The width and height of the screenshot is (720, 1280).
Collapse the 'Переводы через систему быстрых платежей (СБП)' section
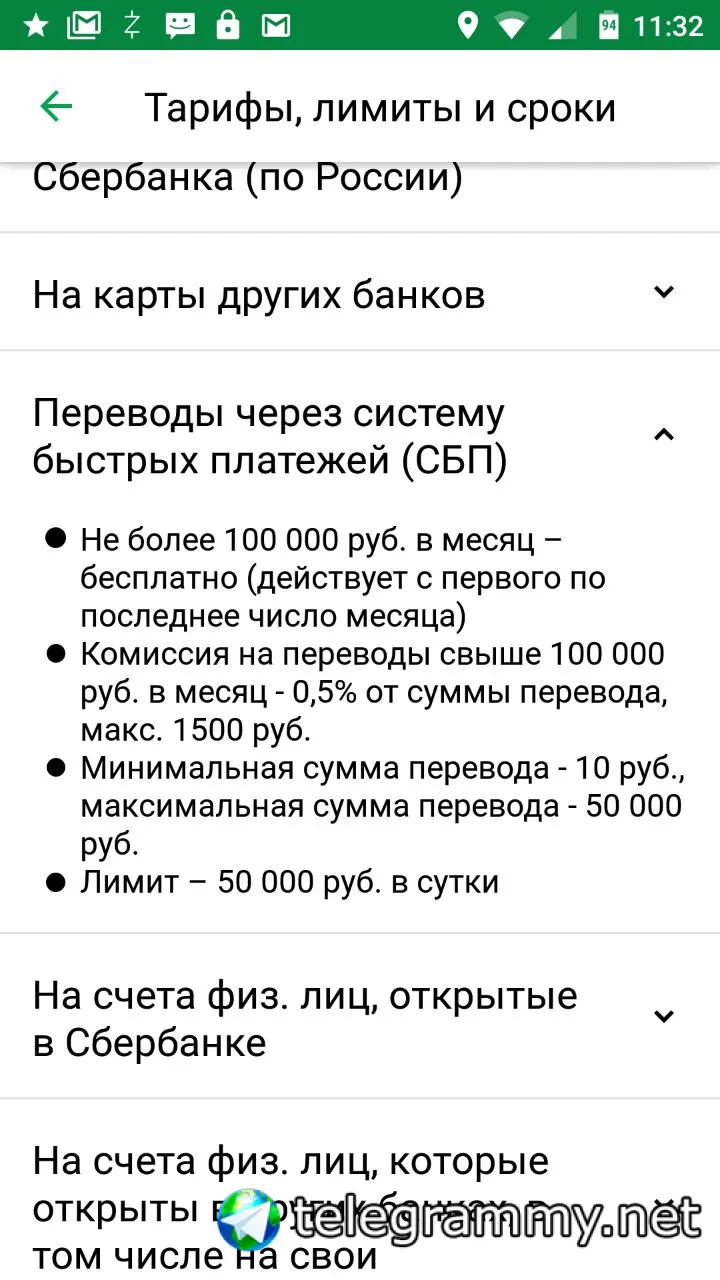(x=360, y=436)
